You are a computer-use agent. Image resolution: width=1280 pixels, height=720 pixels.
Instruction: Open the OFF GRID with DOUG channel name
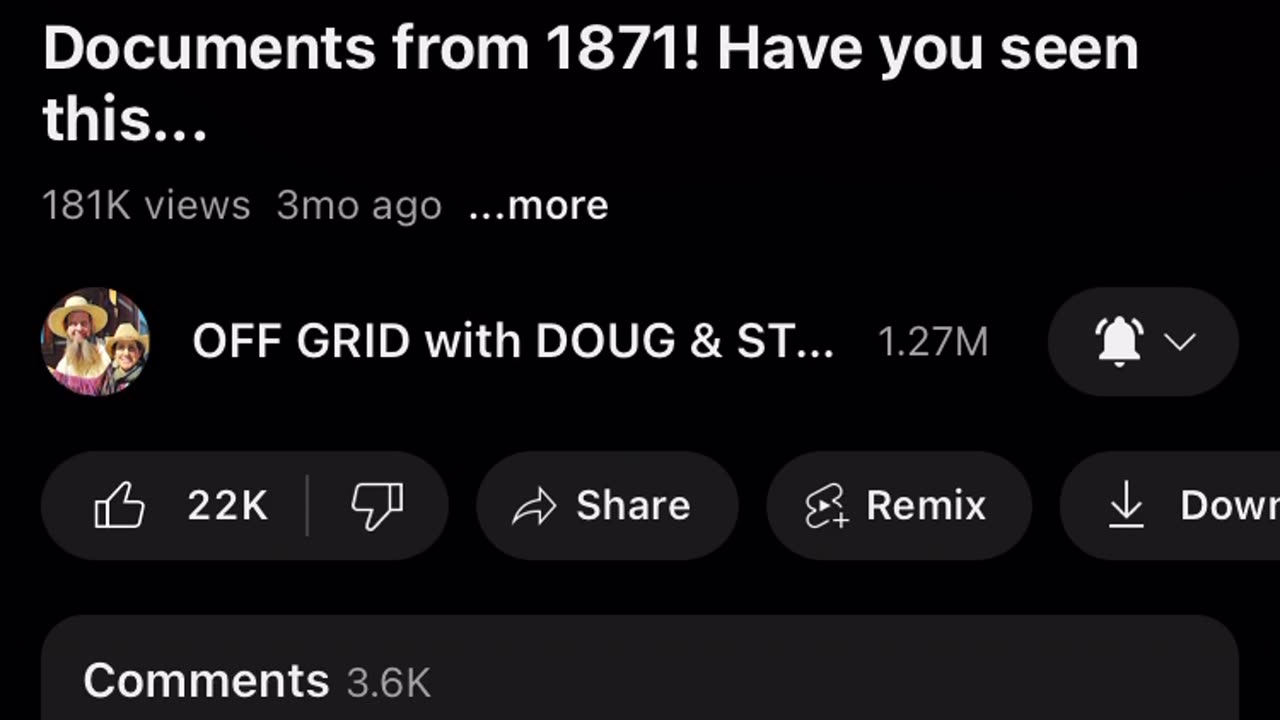(512, 342)
